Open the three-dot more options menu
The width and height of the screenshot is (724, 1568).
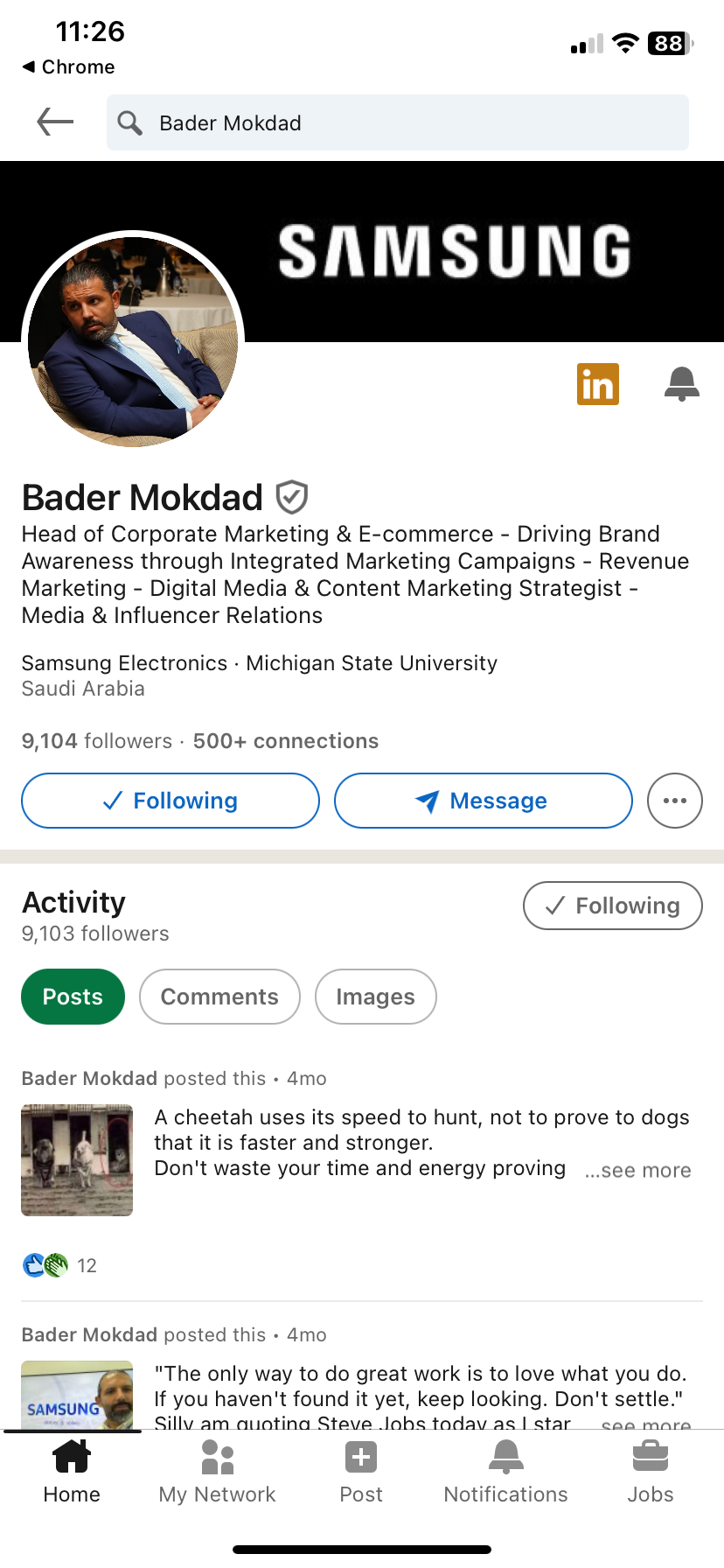point(674,801)
